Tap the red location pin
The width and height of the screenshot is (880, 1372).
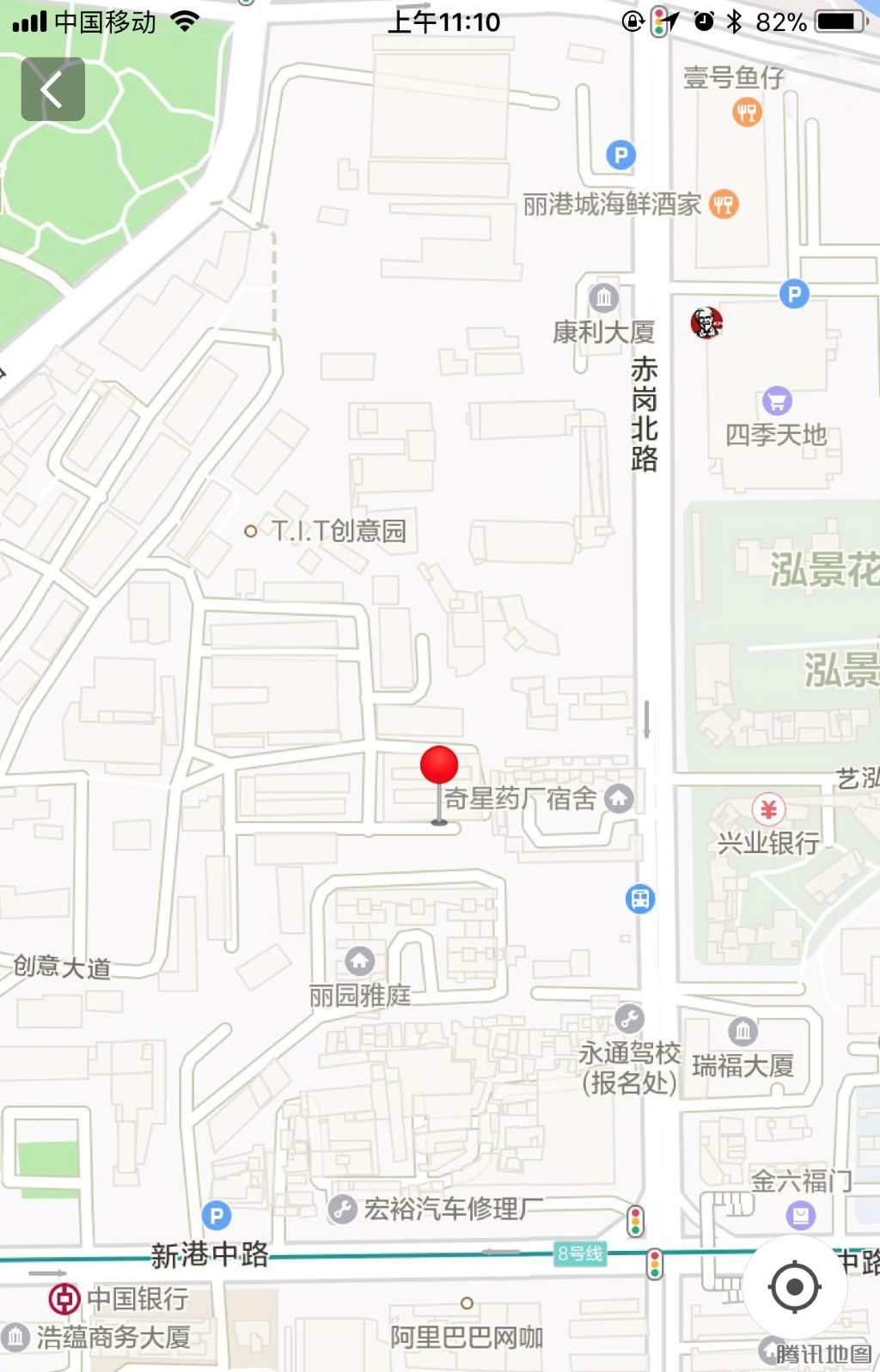click(439, 766)
